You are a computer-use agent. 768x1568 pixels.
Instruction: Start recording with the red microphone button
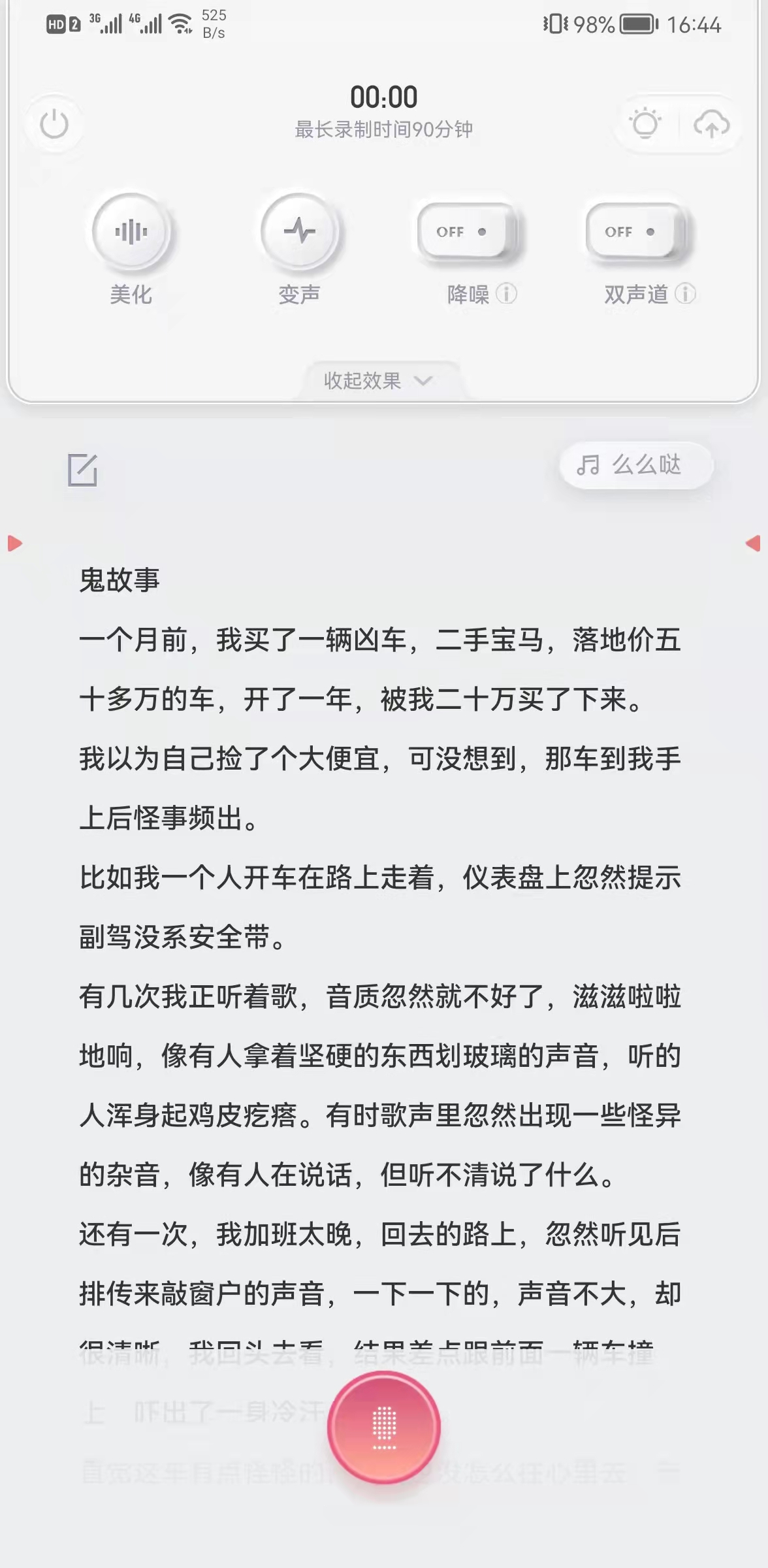pos(384,1427)
